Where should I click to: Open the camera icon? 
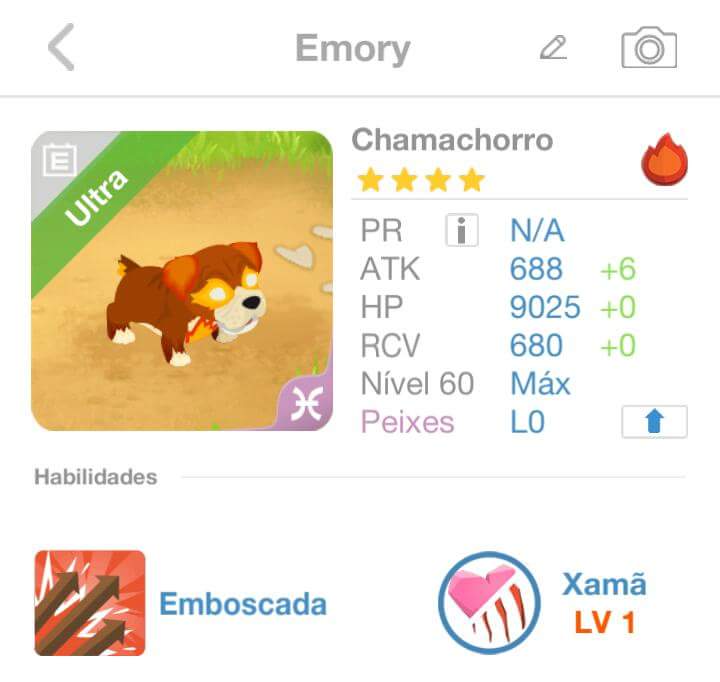pos(649,48)
